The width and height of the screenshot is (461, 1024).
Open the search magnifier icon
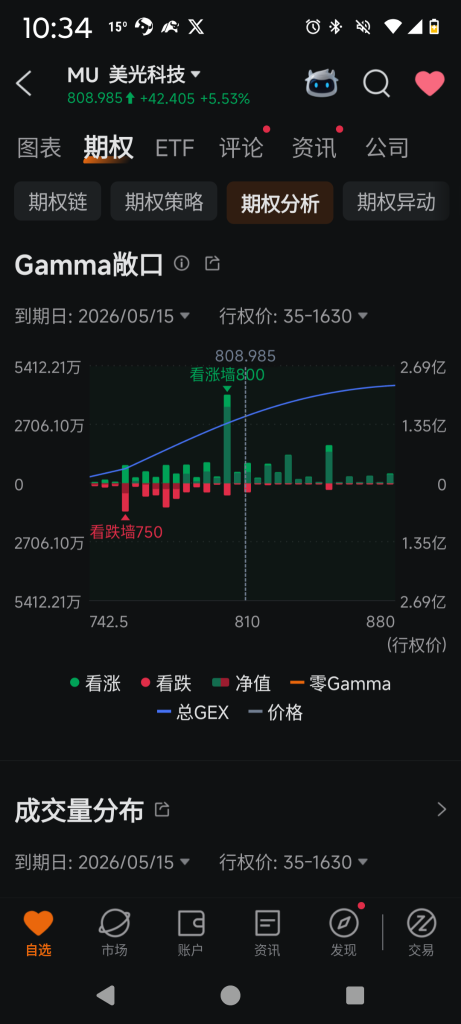tap(377, 84)
